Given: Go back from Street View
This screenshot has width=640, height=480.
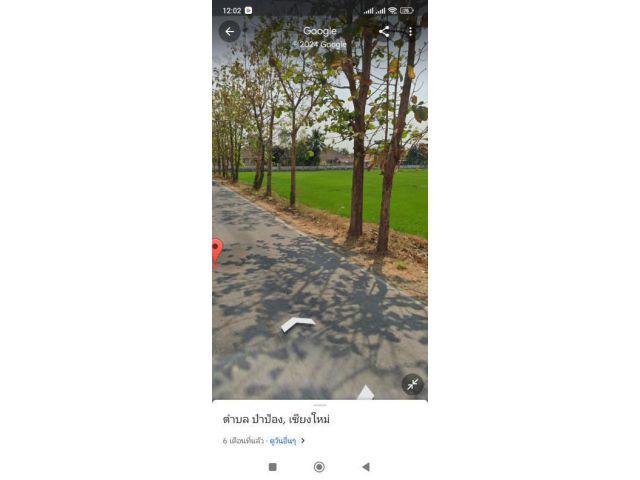Looking at the screenshot, I should coord(229,31).
